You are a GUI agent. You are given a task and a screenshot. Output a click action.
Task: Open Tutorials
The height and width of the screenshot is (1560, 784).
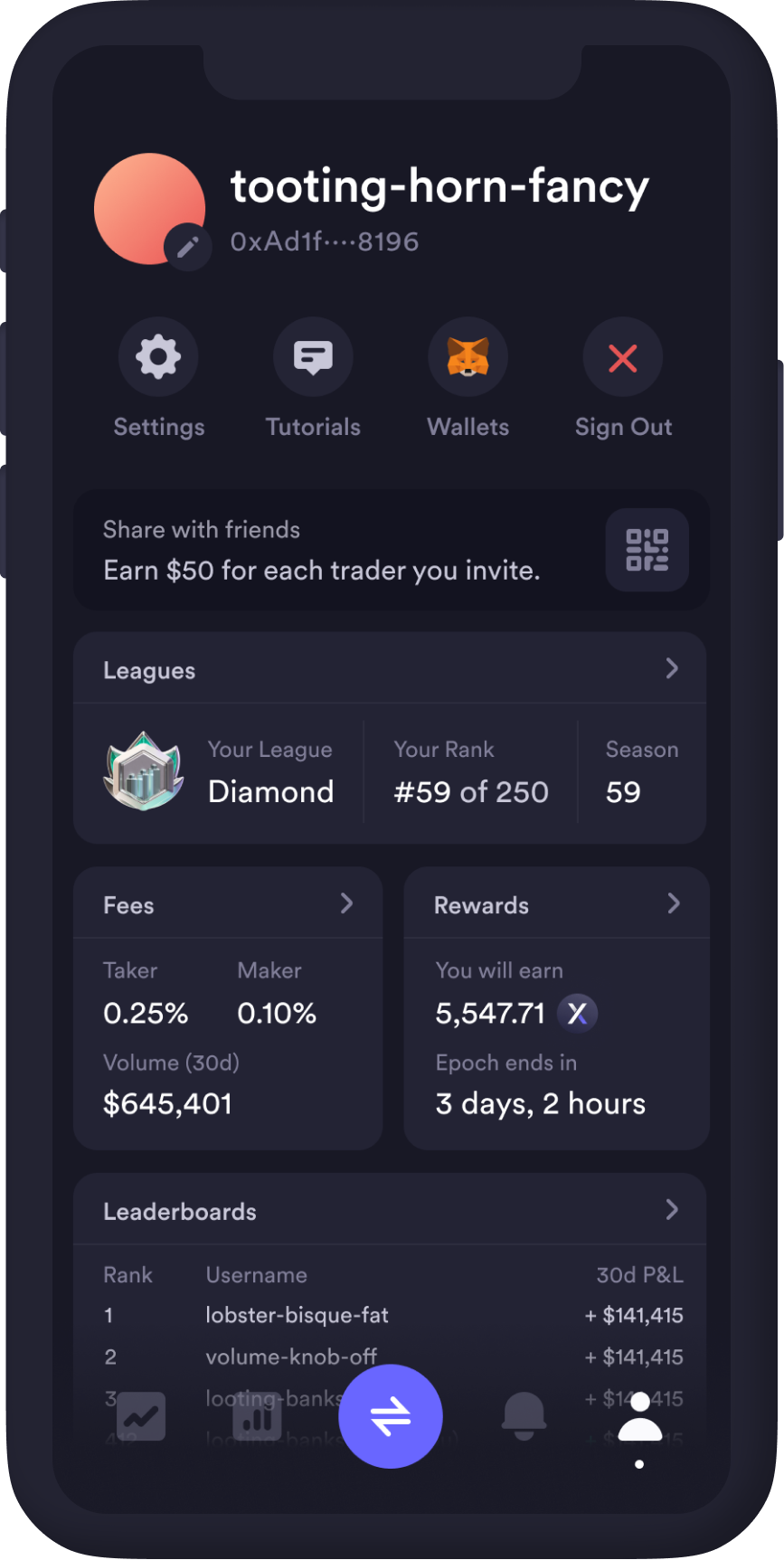click(313, 358)
